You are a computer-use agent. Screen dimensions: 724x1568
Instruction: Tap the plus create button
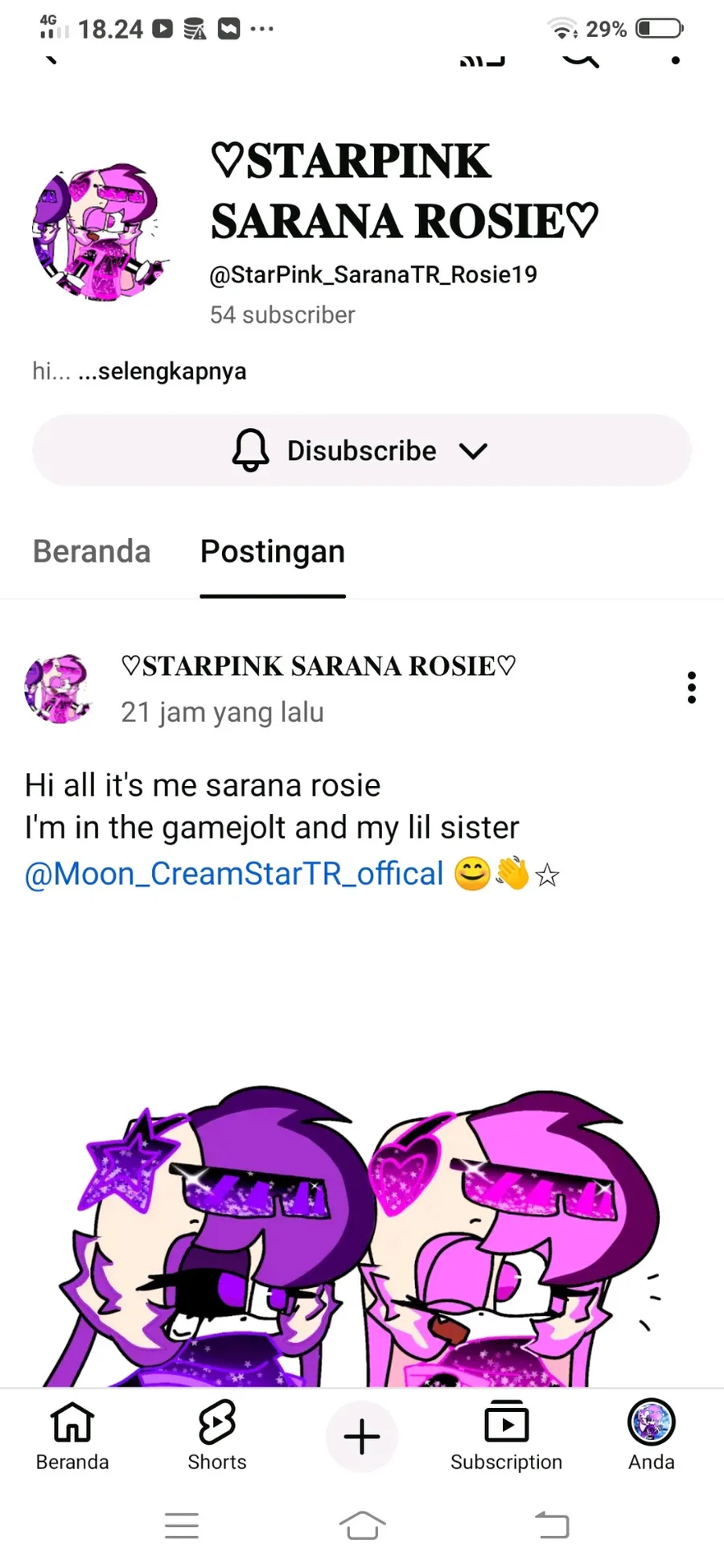click(362, 1437)
